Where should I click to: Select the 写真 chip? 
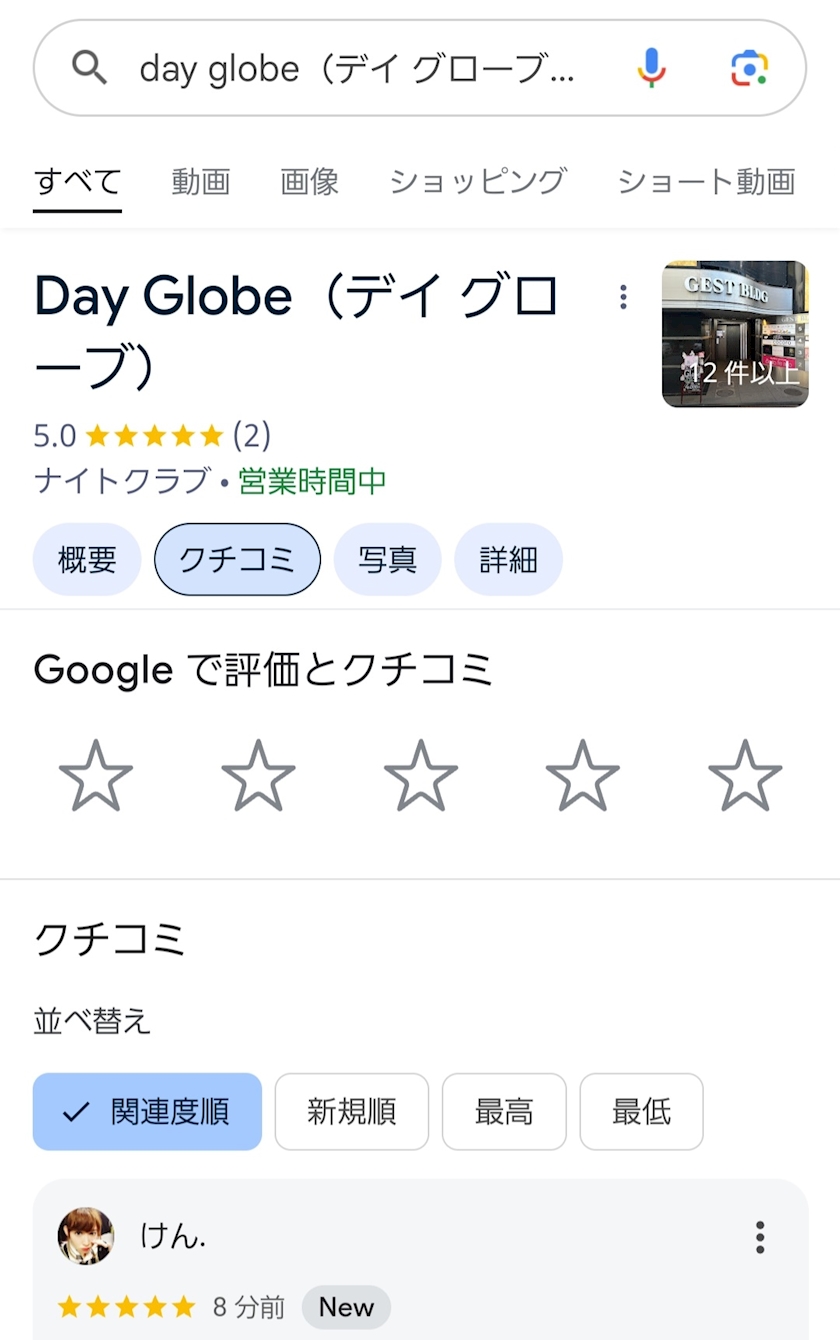(x=387, y=560)
